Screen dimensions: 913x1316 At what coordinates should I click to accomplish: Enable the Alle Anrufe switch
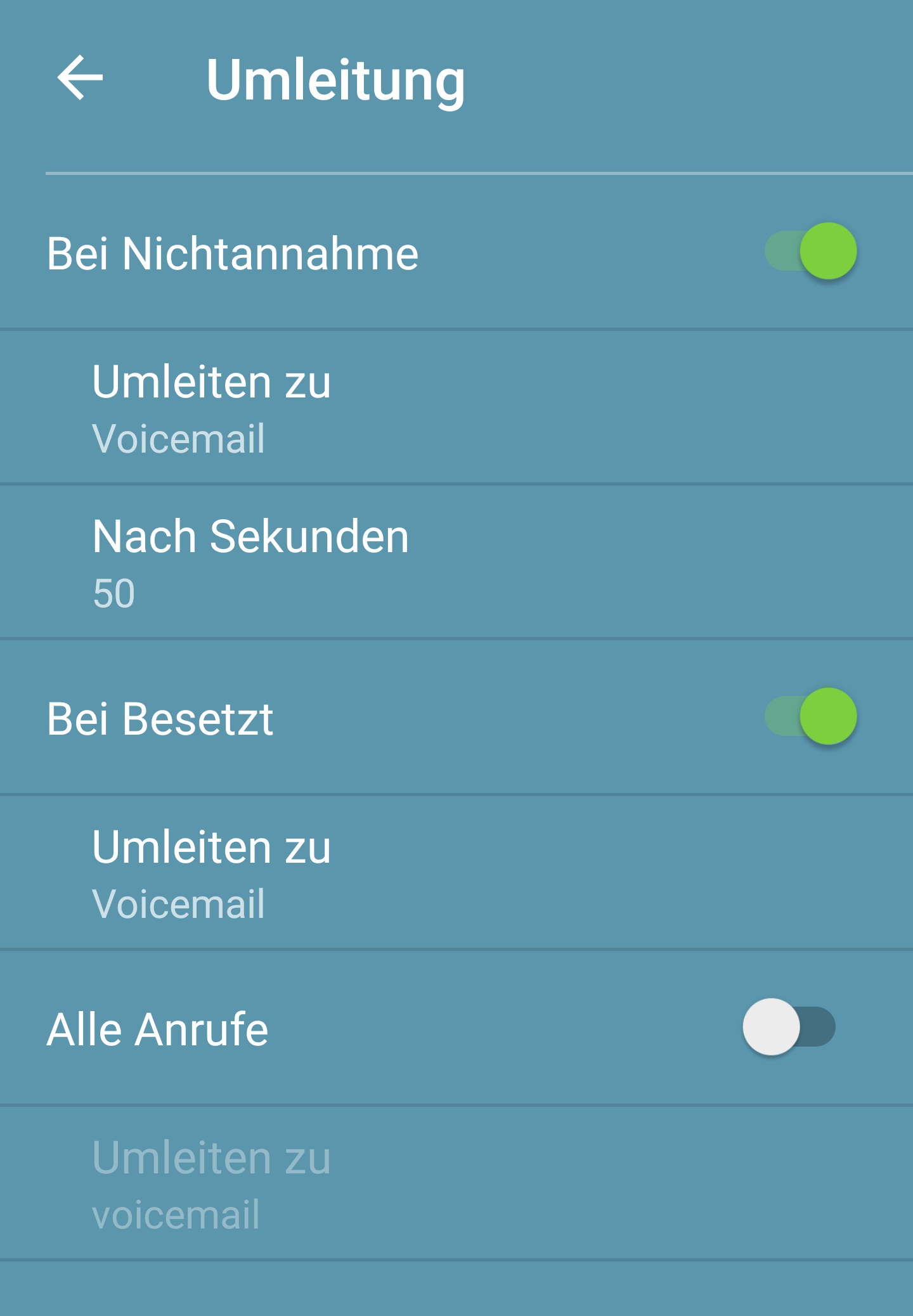coord(789,1027)
